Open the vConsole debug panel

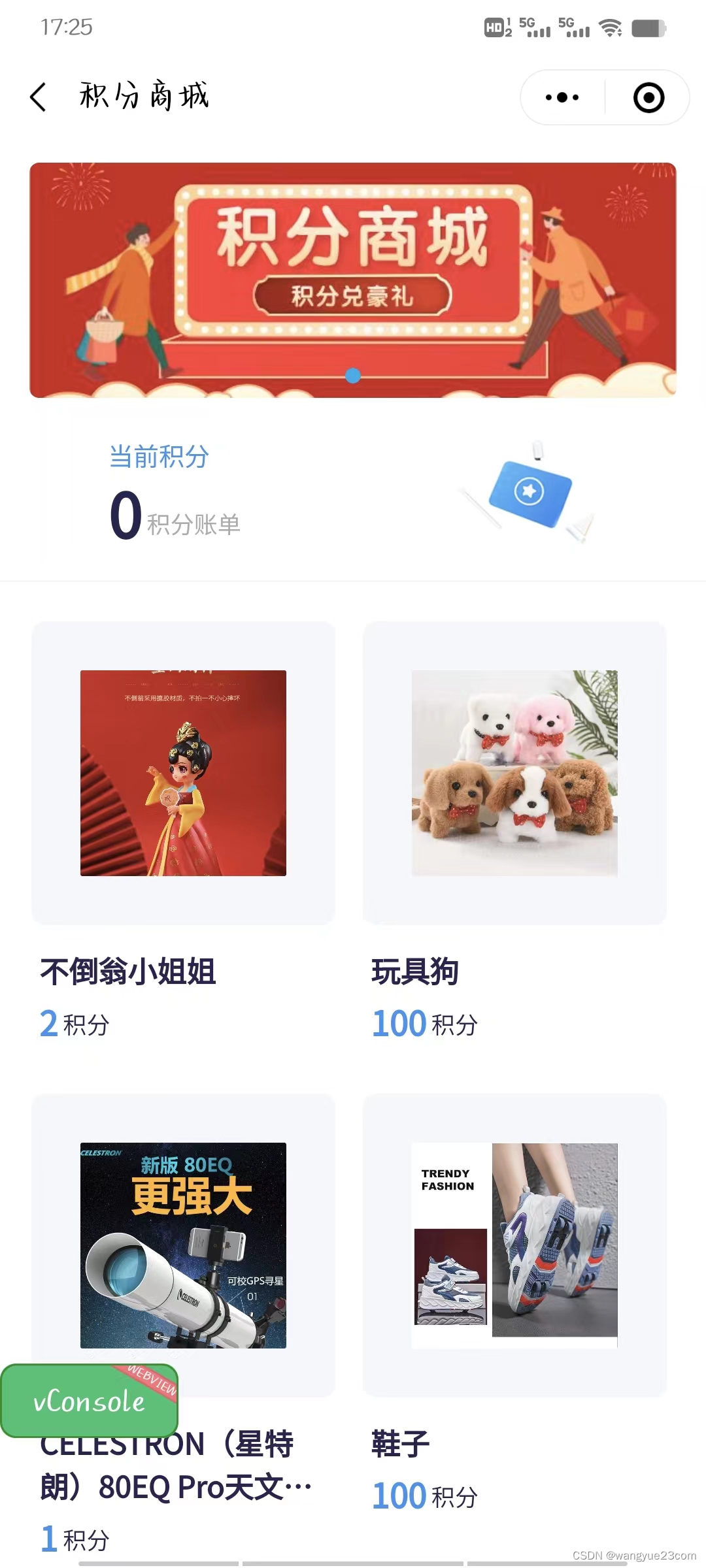(89, 1401)
